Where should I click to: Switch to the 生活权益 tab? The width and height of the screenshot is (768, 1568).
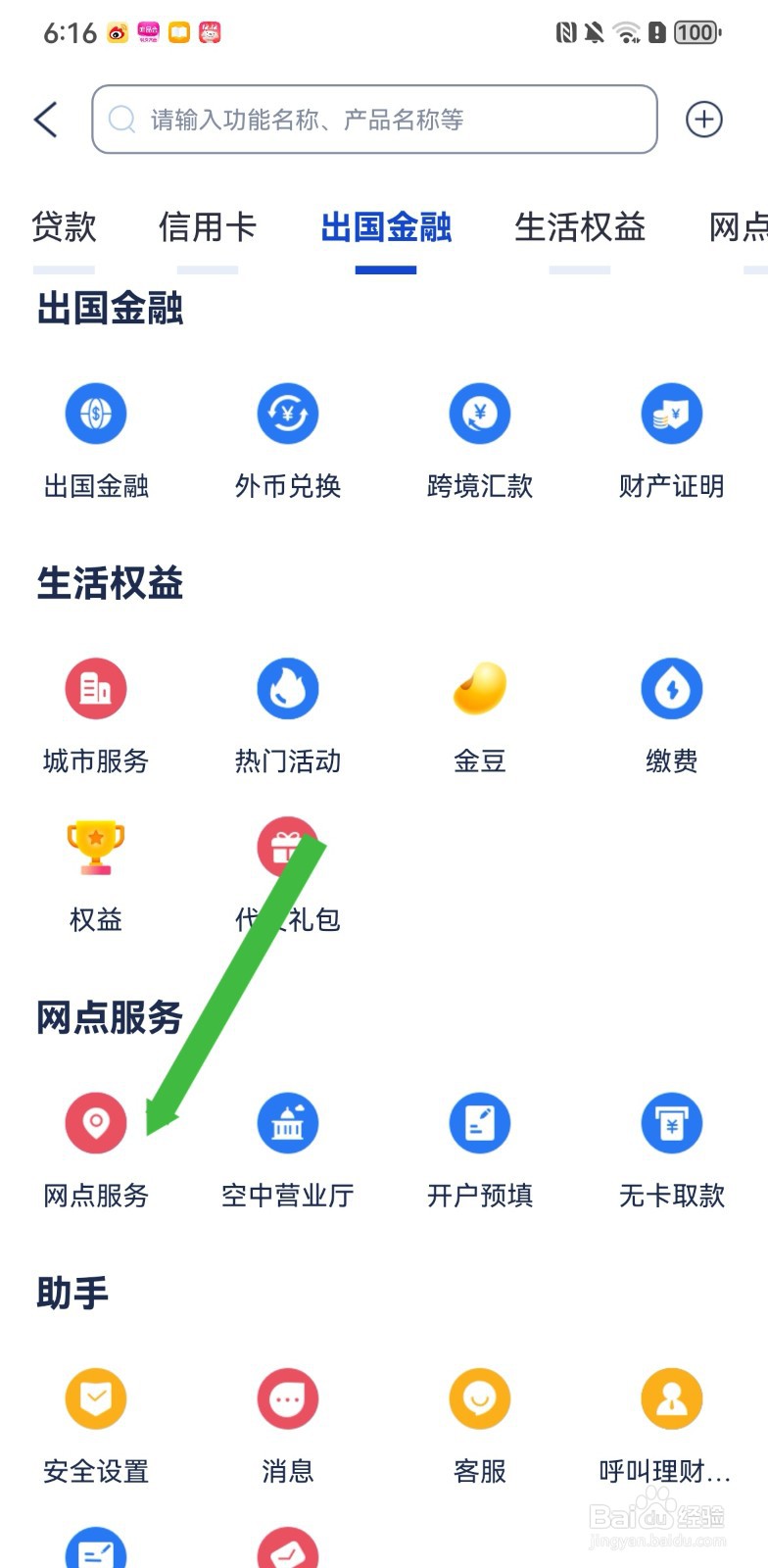[x=580, y=226]
